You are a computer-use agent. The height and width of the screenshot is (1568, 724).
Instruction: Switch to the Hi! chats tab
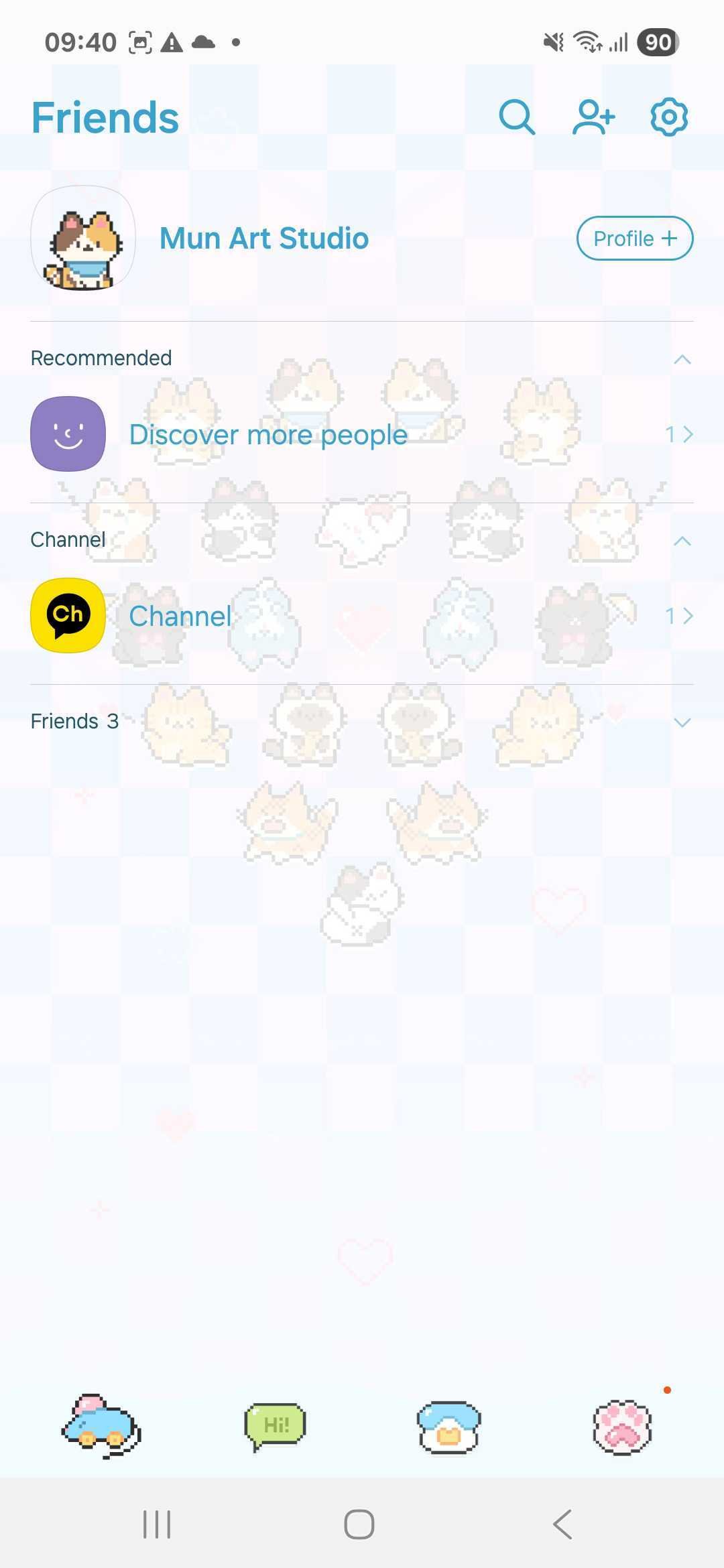pos(275,1426)
